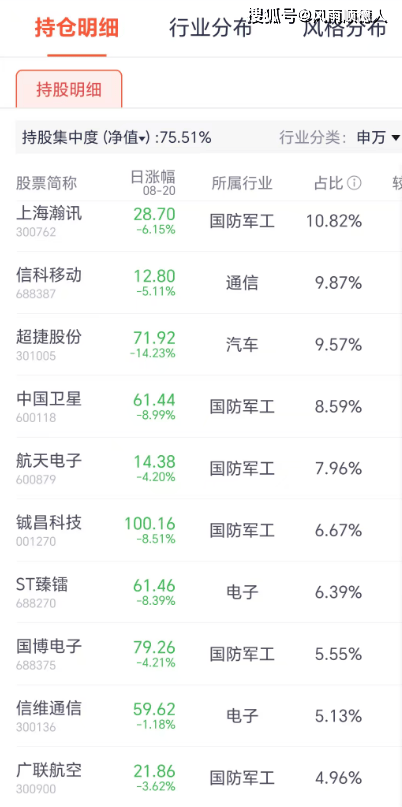Open the 中国卫星 stock row
This screenshot has width=402, height=807.
click(201, 407)
